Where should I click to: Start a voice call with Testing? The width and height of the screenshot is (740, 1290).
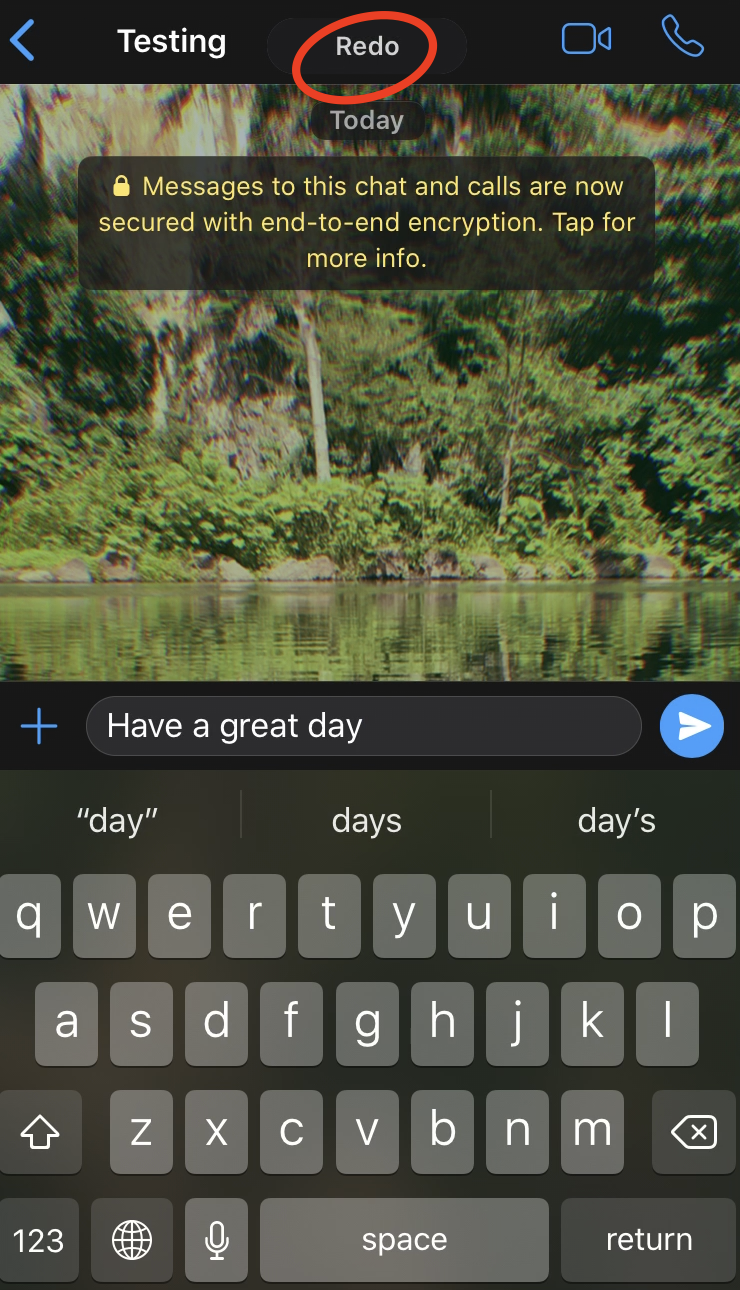683,38
